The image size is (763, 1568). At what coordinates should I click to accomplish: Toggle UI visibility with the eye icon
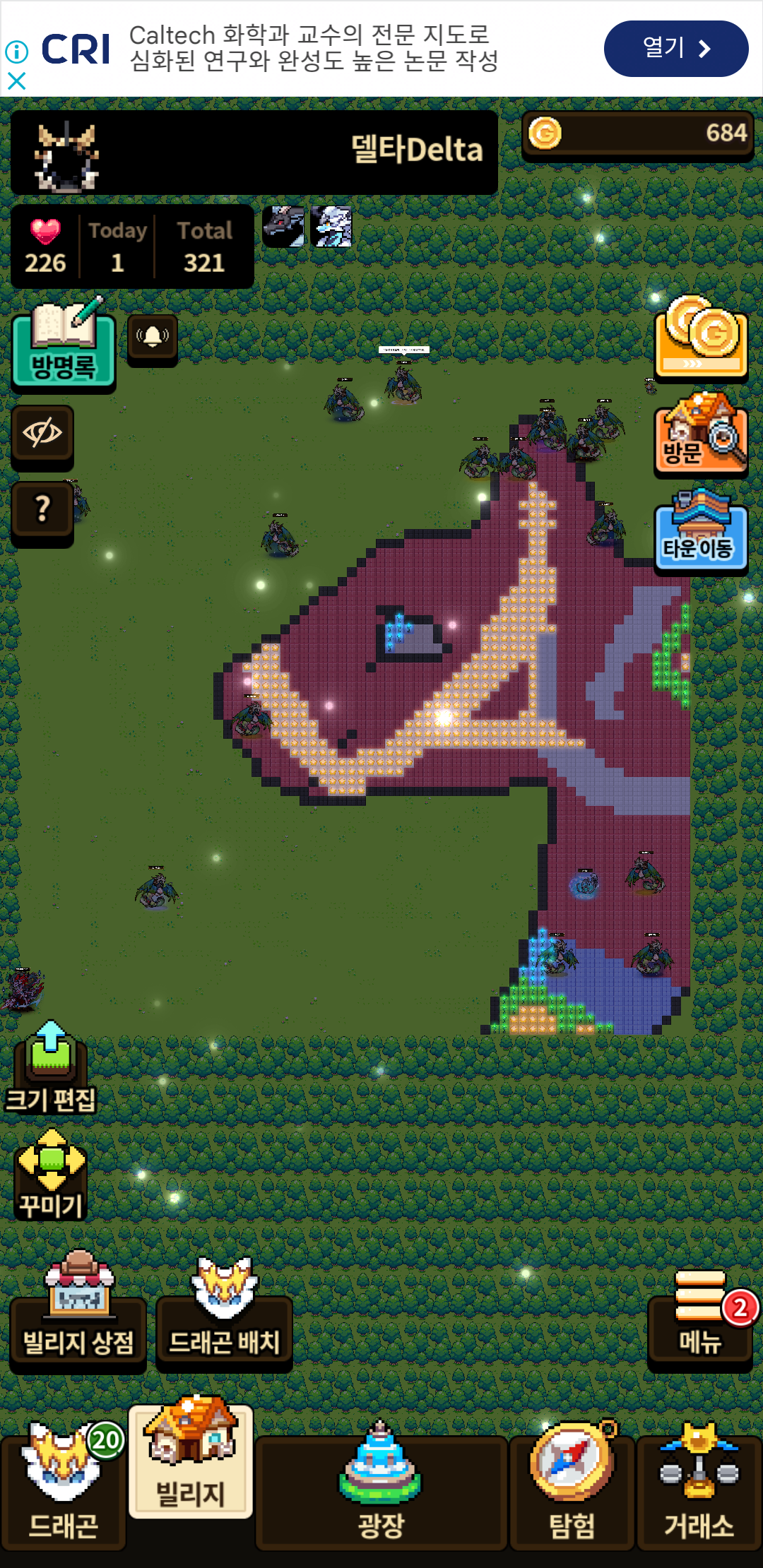tap(42, 433)
